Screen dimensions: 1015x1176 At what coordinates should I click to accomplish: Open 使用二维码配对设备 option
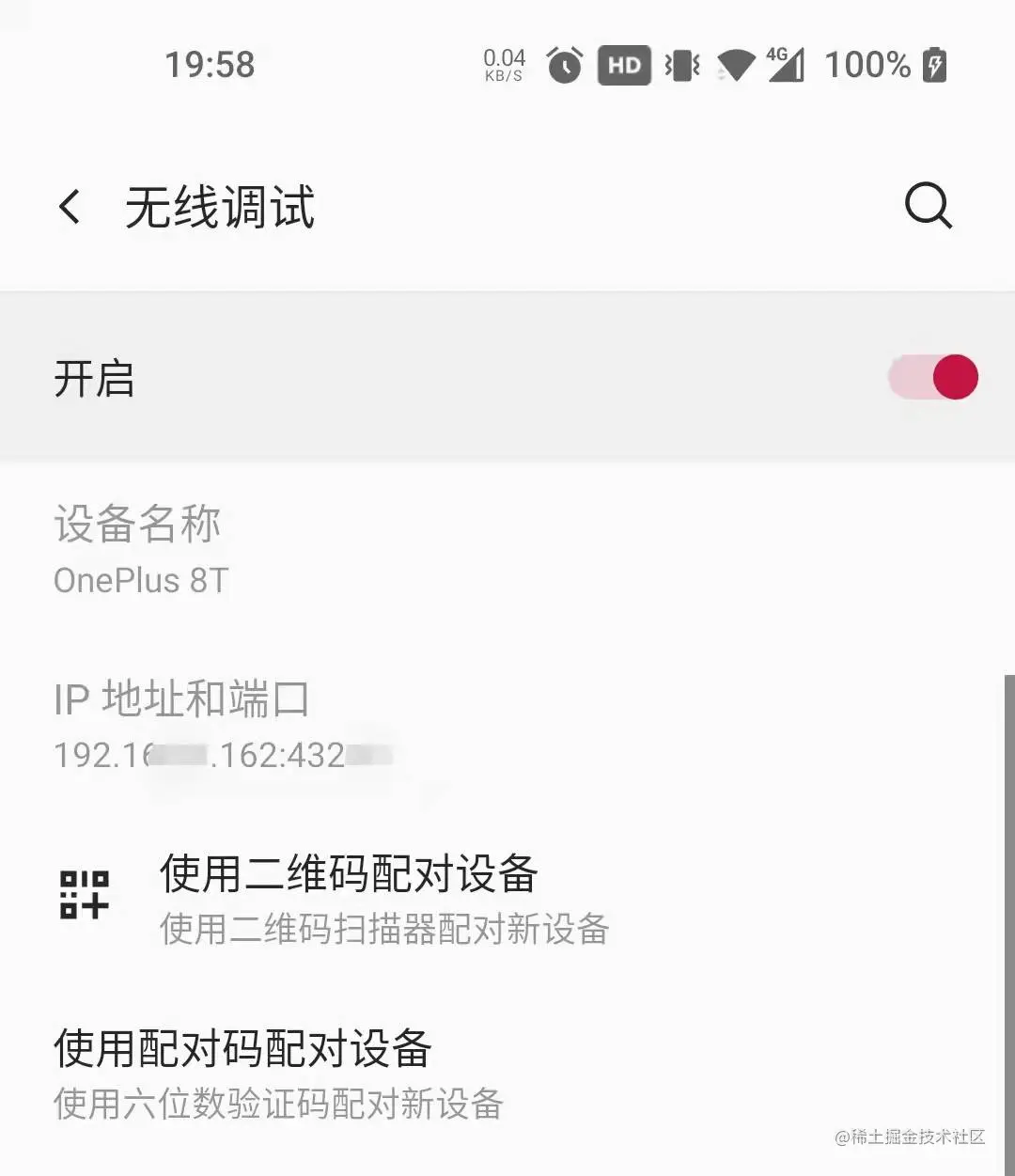point(348,898)
